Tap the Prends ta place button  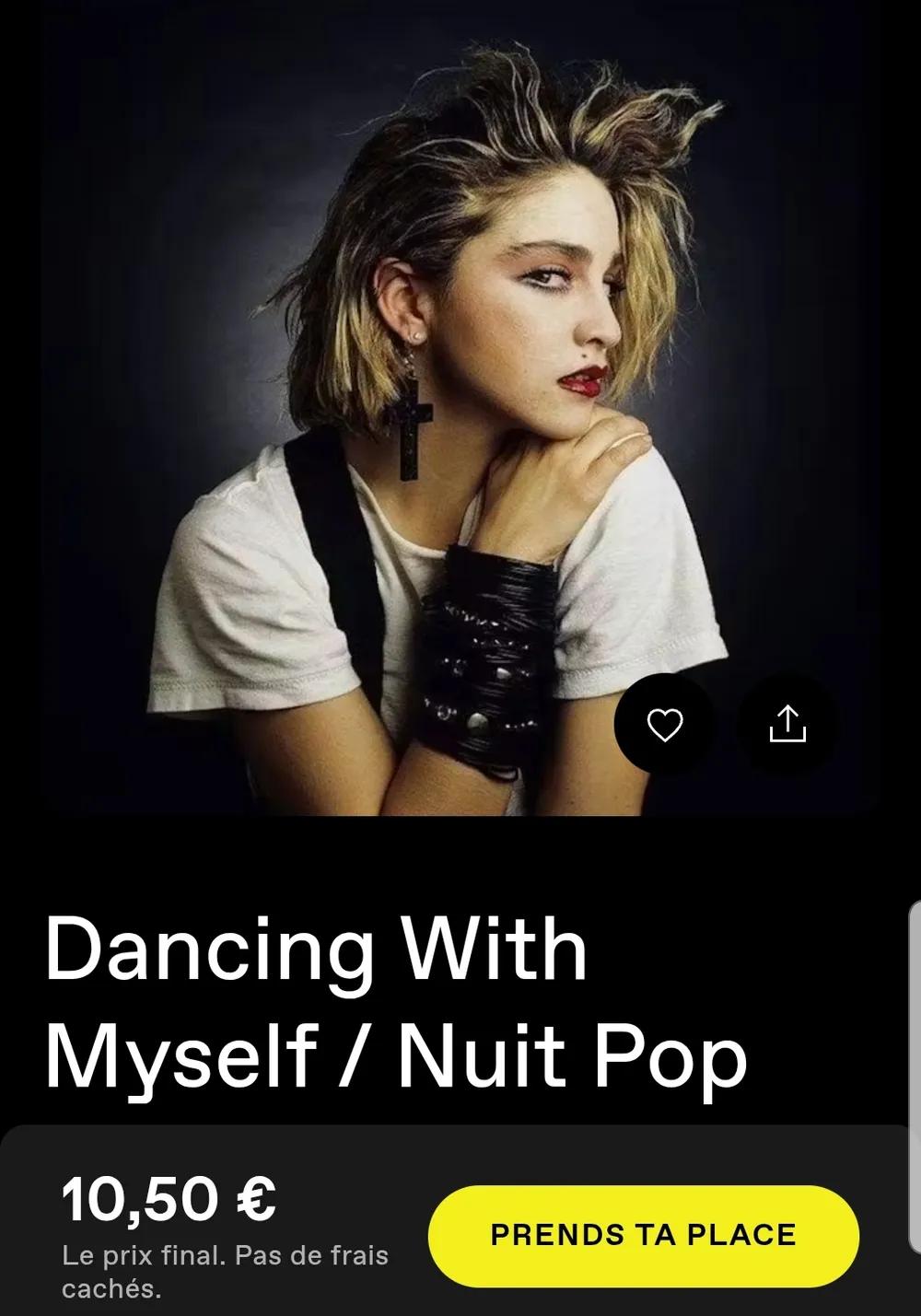pyautogui.click(x=644, y=1235)
